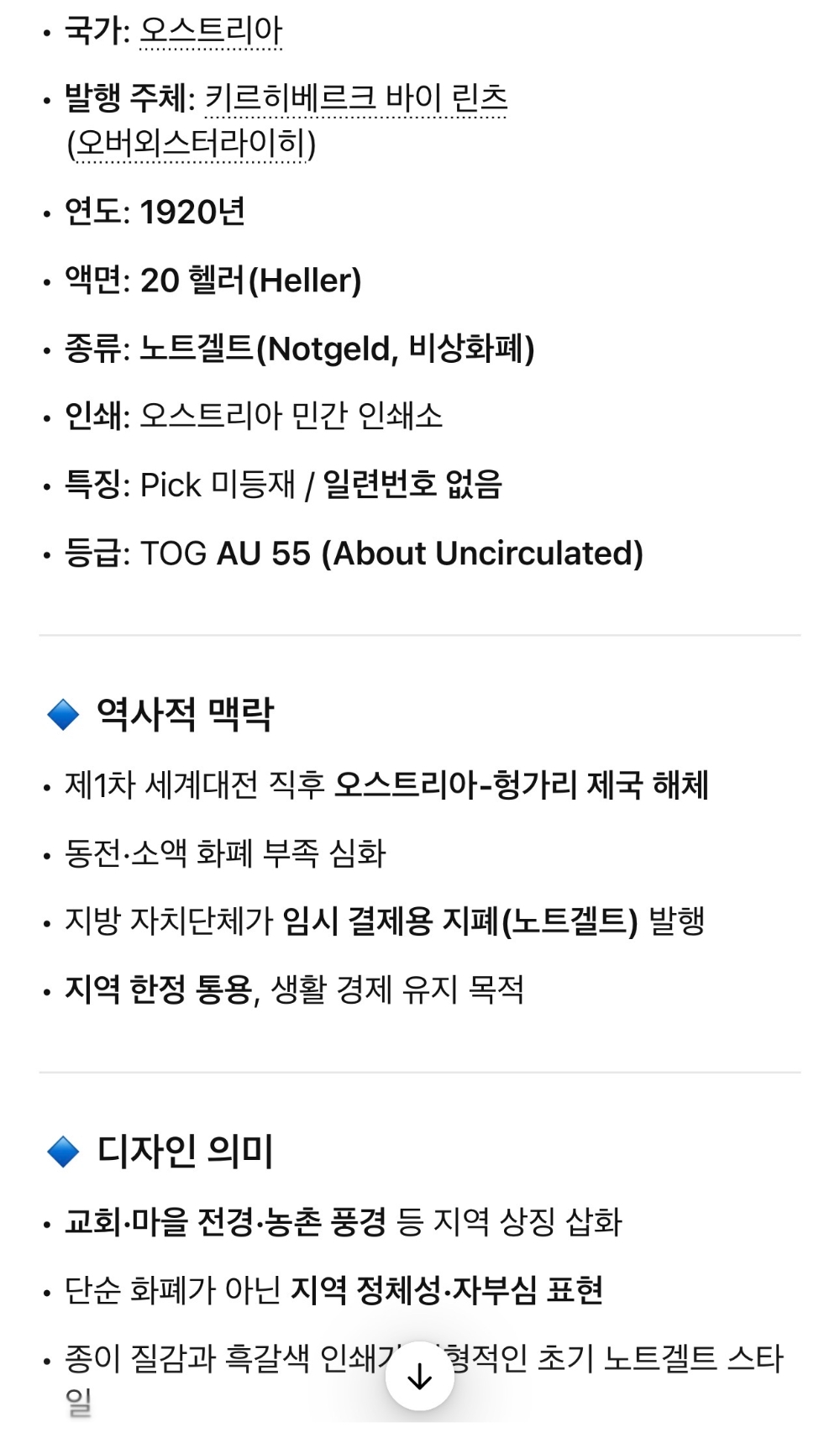Viewport: 840px width, 1438px height.
Task: Jump to the latest message with the down arrow
Action: pyautogui.click(x=419, y=1377)
